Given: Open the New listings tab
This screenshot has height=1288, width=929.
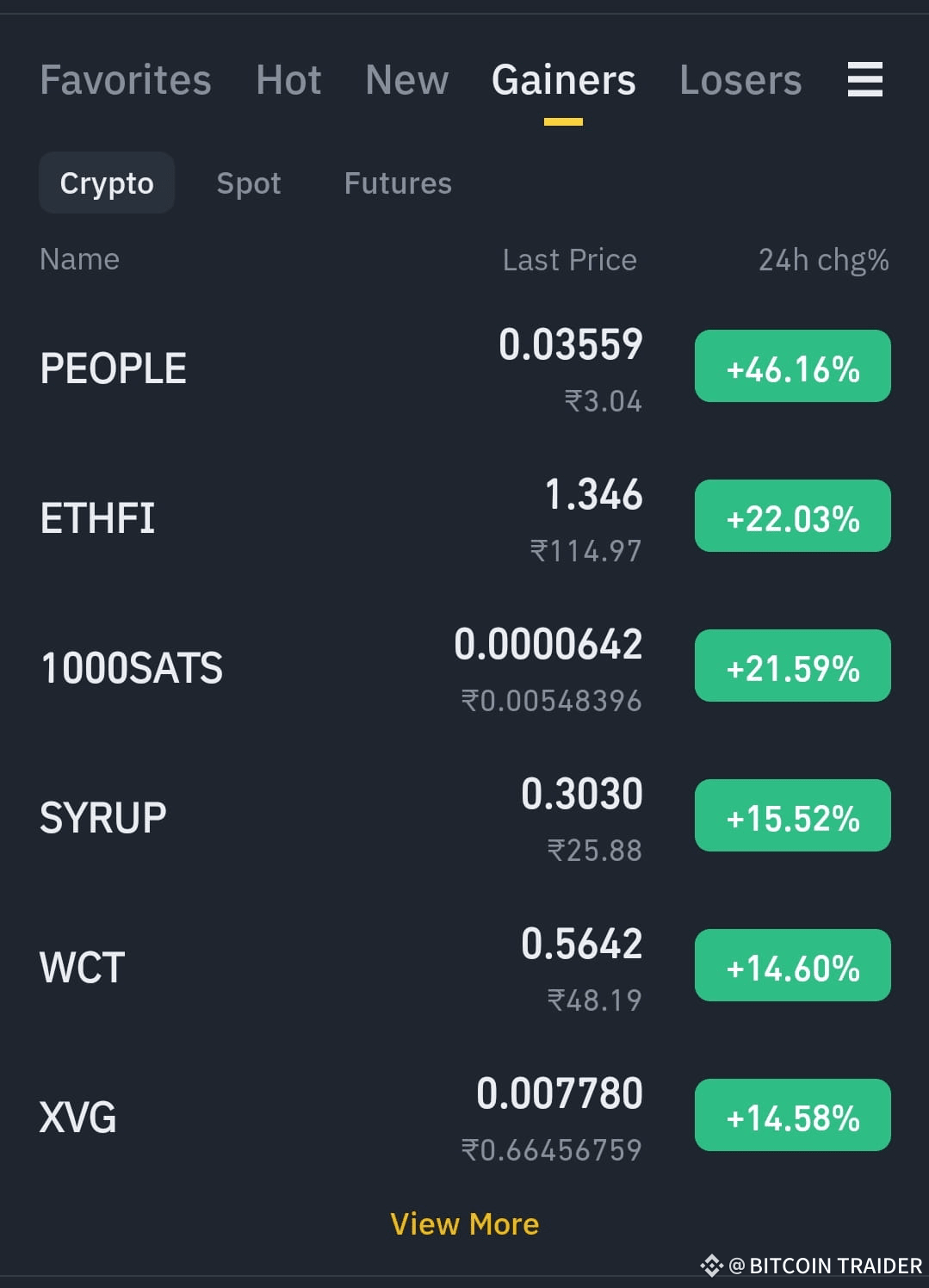Looking at the screenshot, I should click(406, 79).
